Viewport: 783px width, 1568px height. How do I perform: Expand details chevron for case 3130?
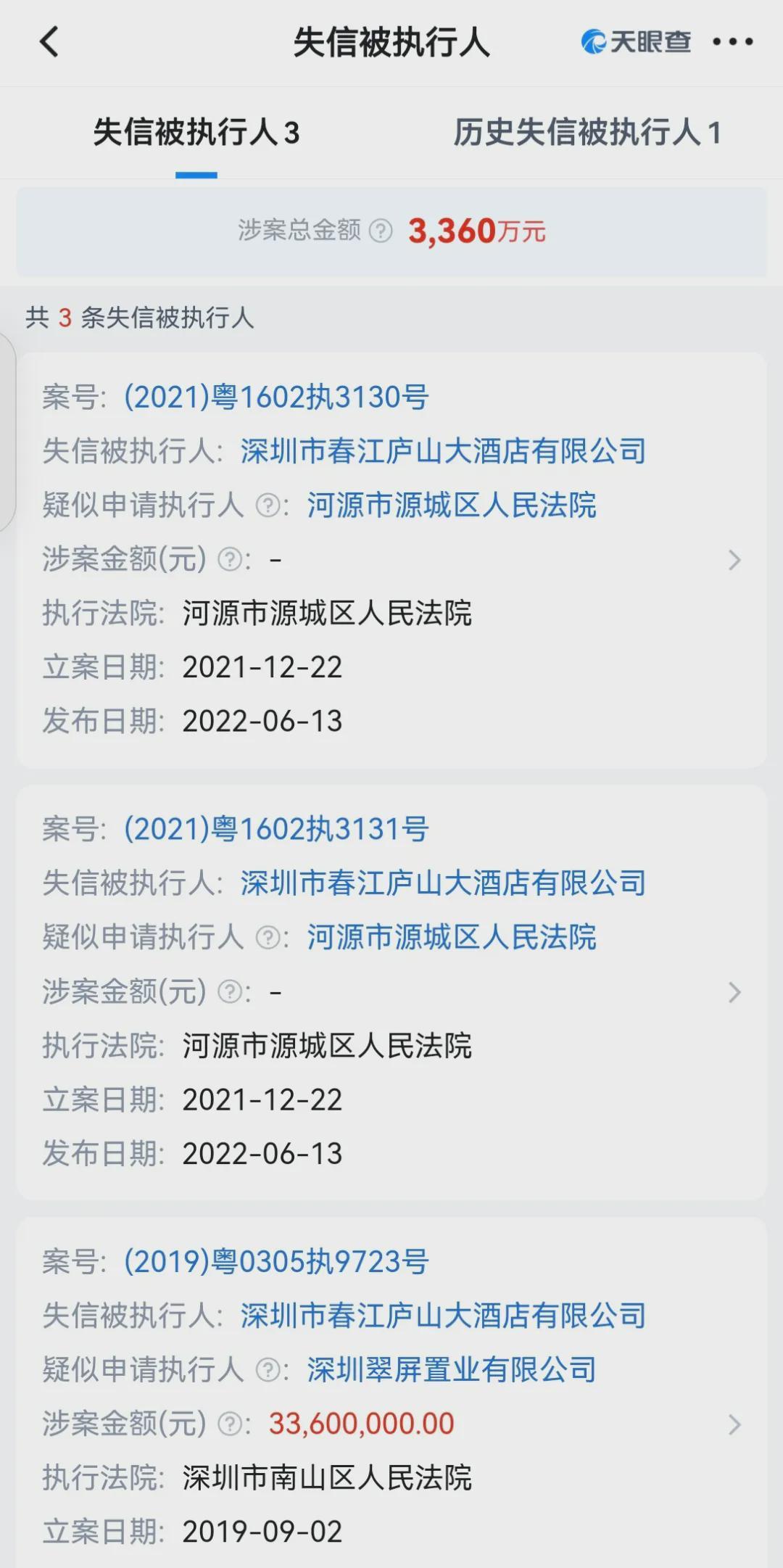click(x=734, y=560)
